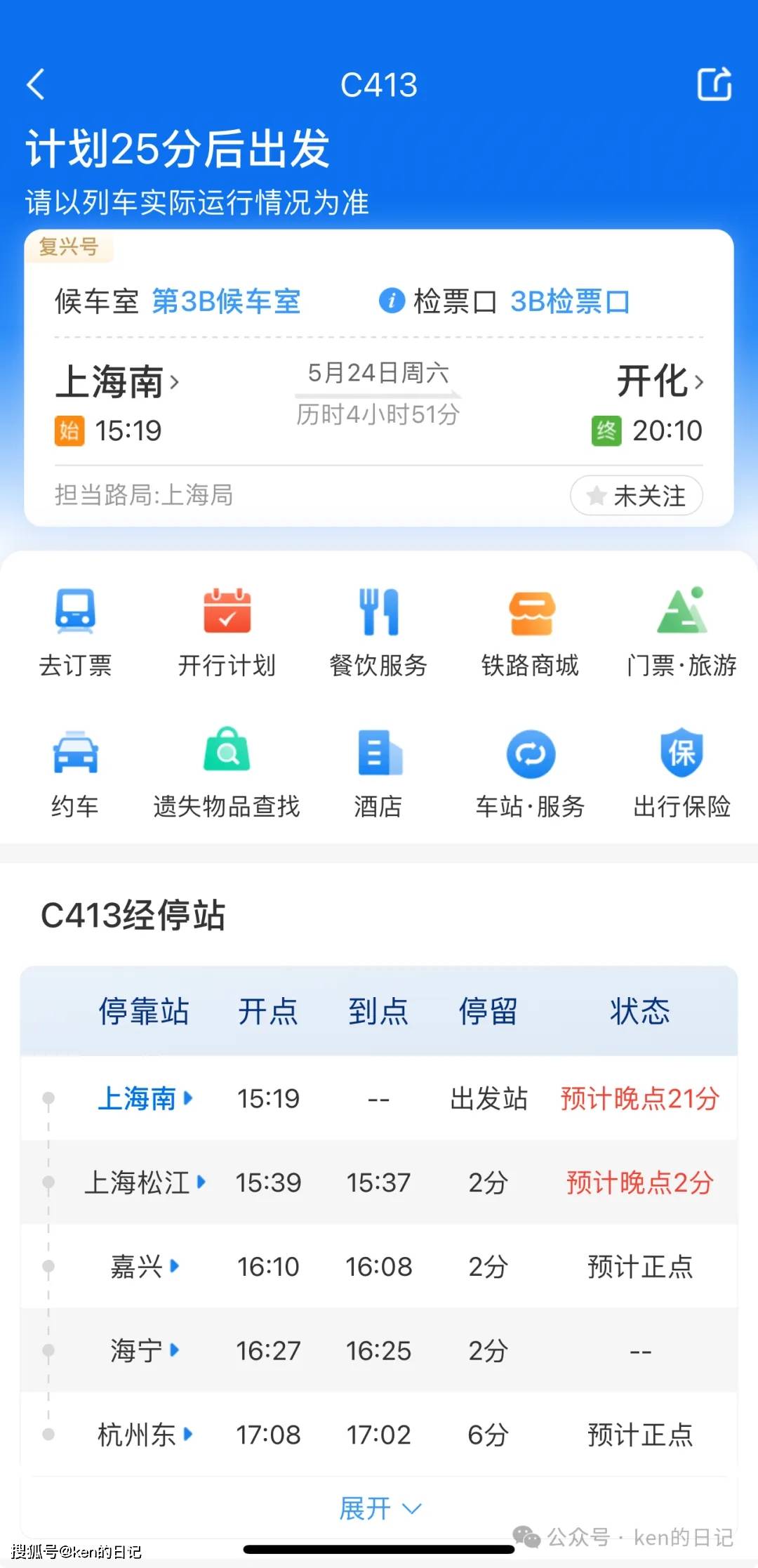The width and height of the screenshot is (758, 1568).
Task: Tap the info icon beside 检票口
Action: click(392, 301)
